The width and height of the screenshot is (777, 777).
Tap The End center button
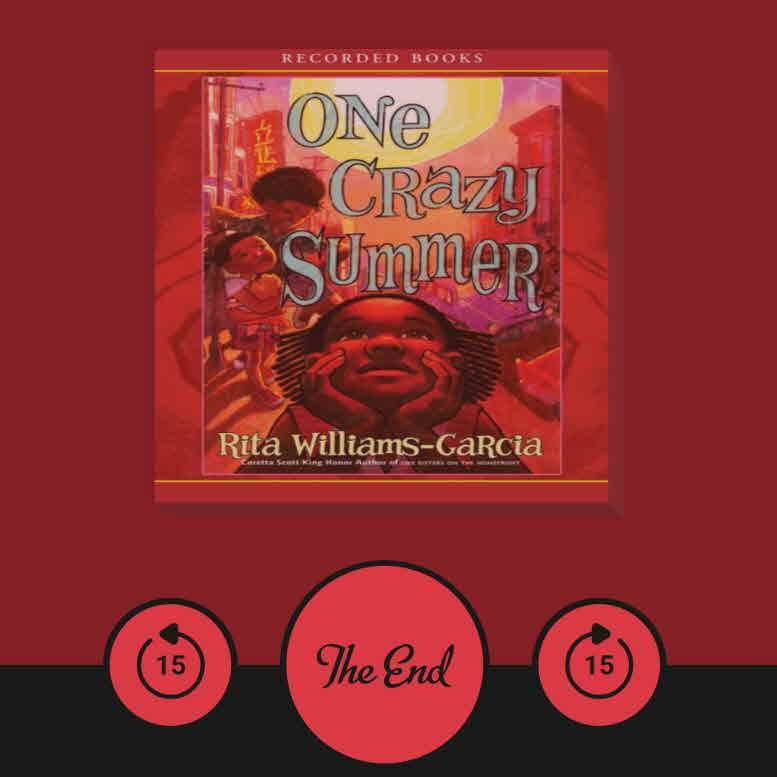click(385, 664)
